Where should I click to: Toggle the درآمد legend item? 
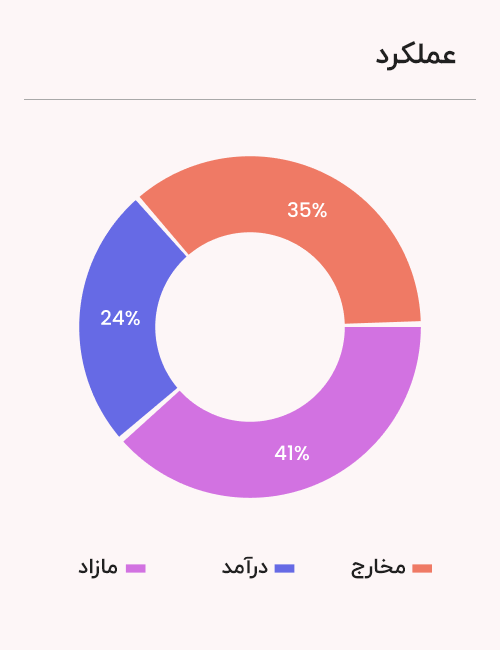tap(258, 568)
